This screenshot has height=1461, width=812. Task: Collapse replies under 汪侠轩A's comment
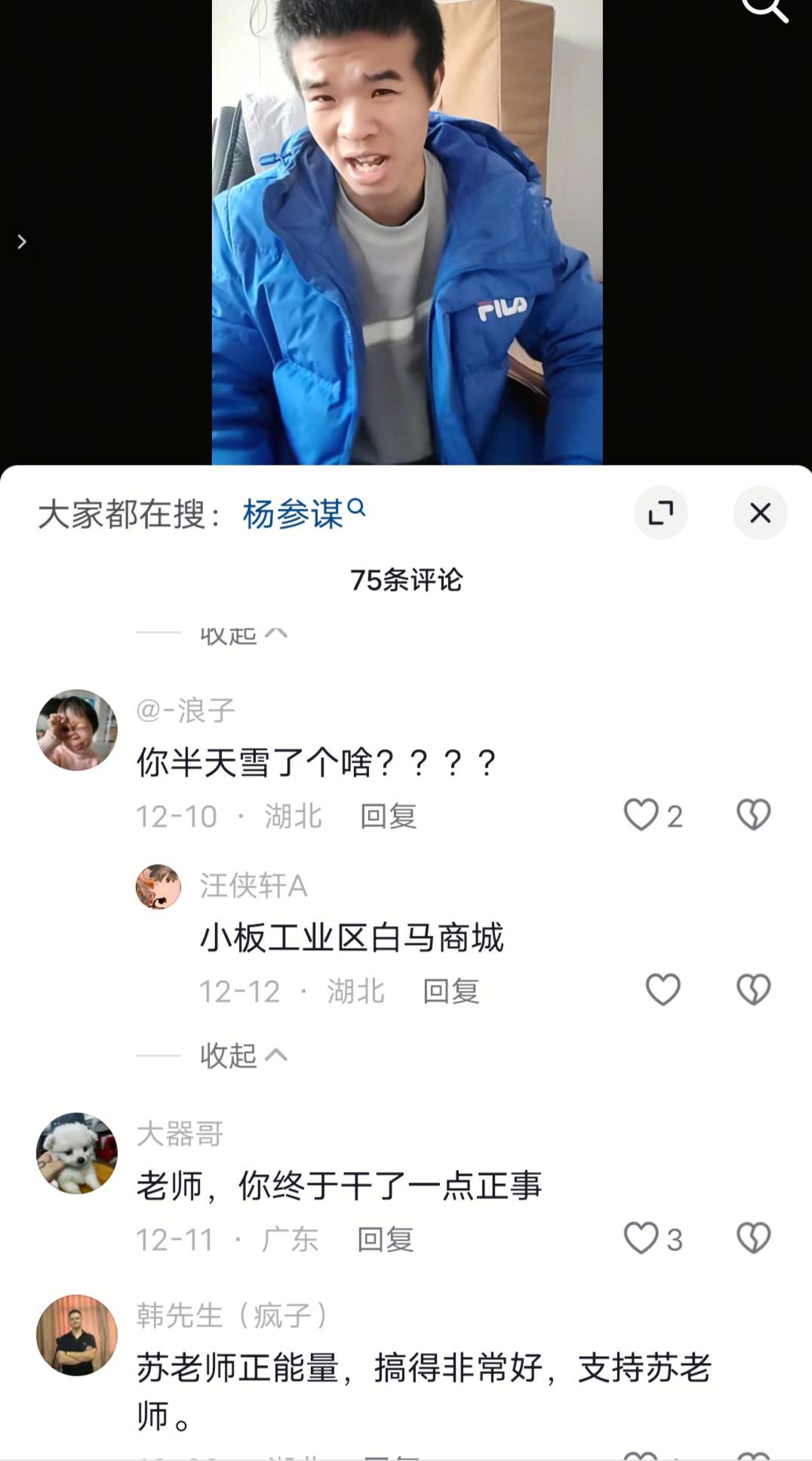[x=243, y=1056]
